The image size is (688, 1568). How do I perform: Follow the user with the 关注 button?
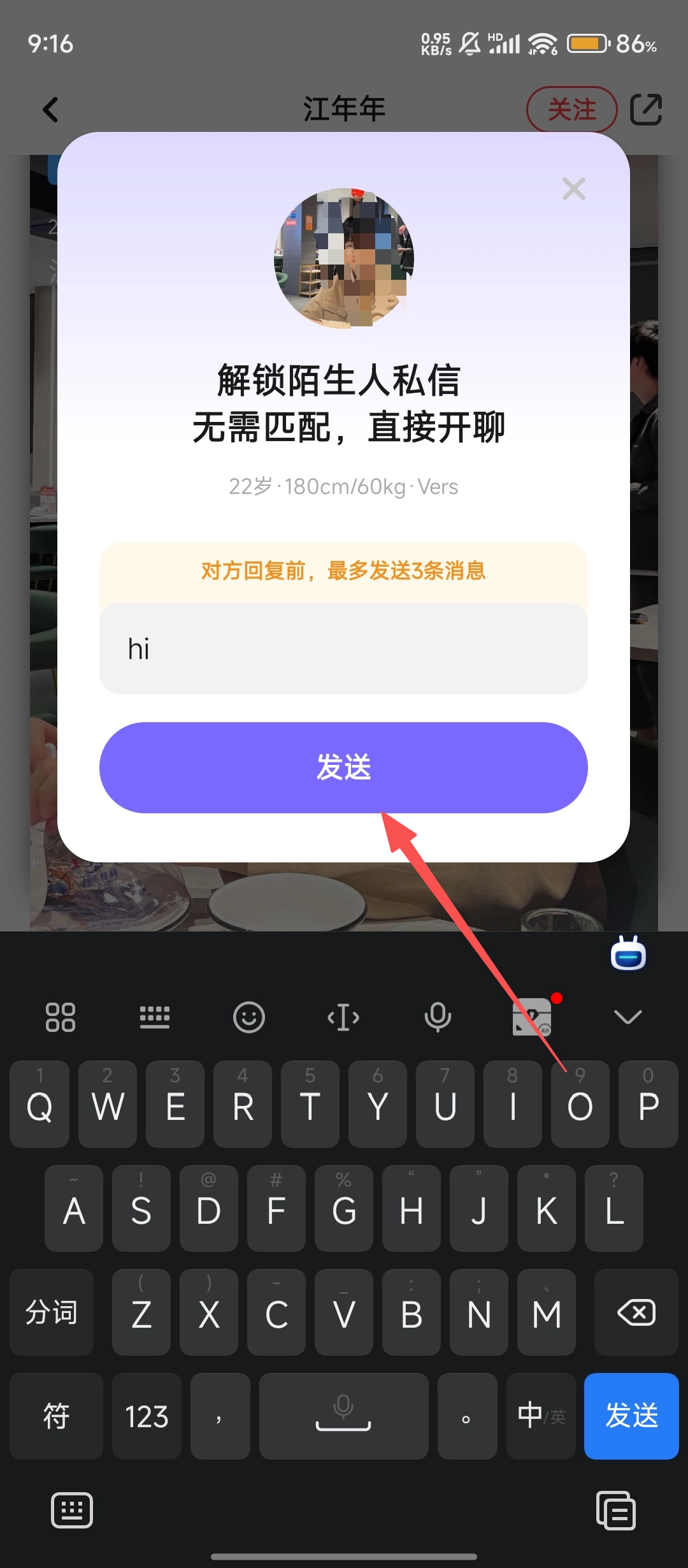(x=571, y=110)
